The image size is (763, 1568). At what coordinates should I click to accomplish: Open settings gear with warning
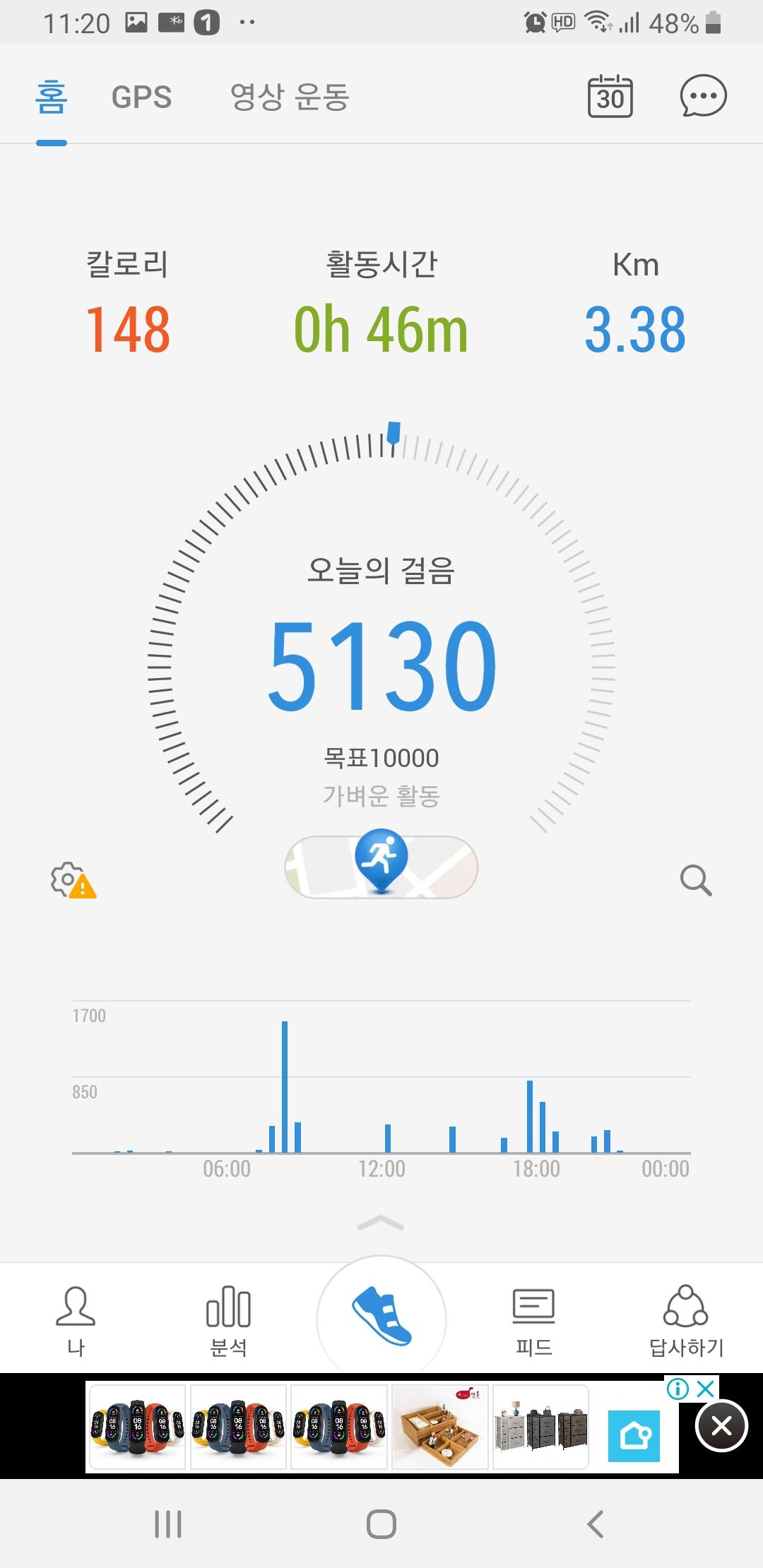pos(72,881)
